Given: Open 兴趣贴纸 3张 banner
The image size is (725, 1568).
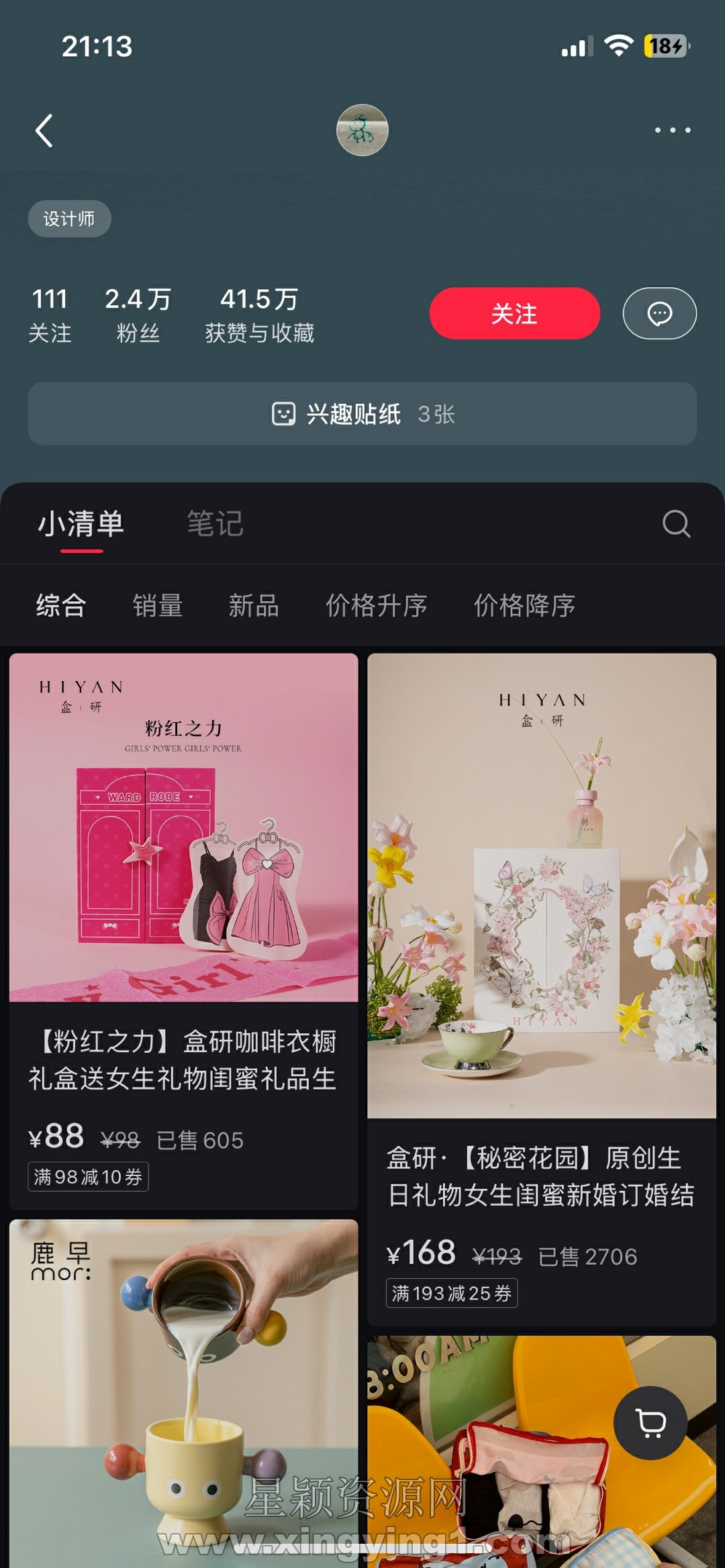Looking at the screenshot, I should pyautogui.click(x=362, y=414).
